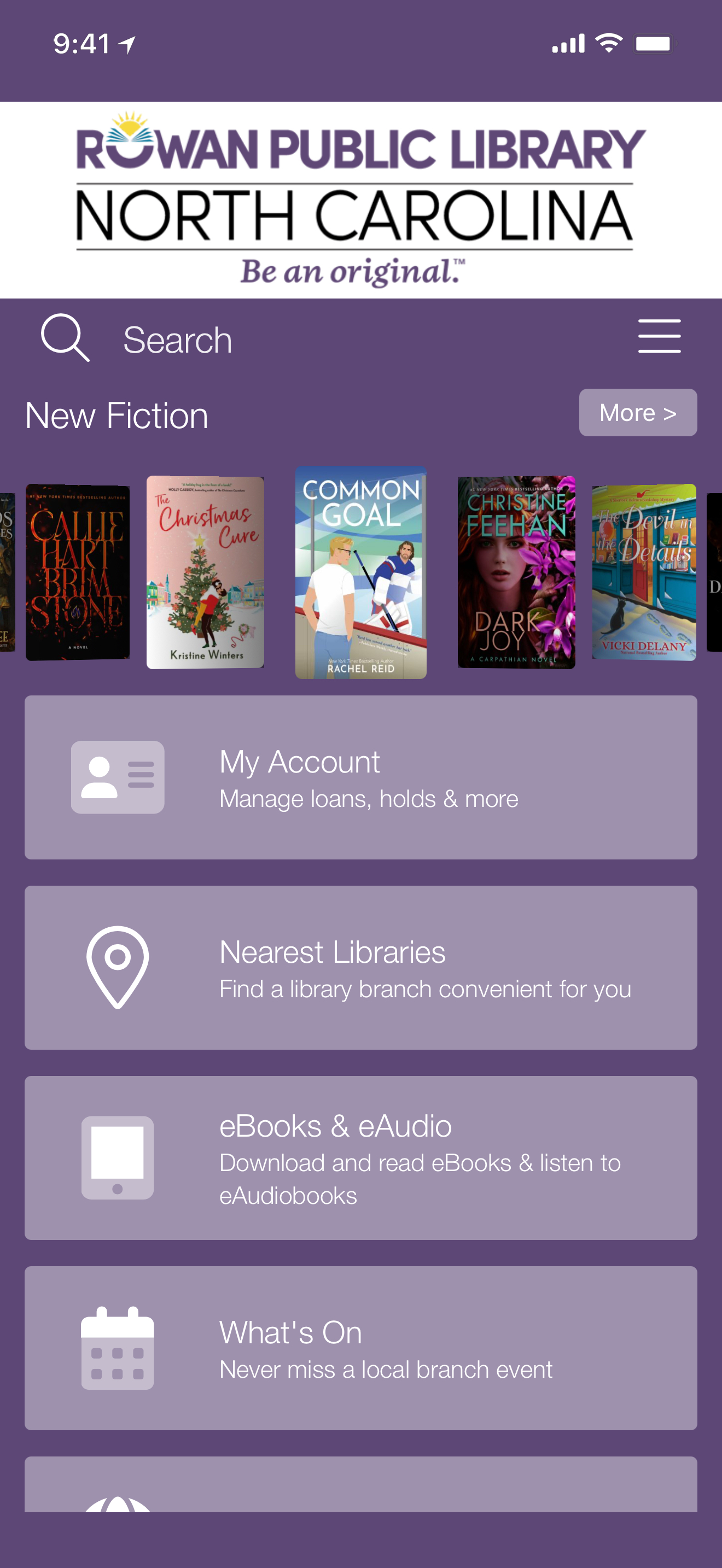Open Dark Joy by Christine Feehan
The width and height of the screenshot is (722, 1568).
pos(516,572)
